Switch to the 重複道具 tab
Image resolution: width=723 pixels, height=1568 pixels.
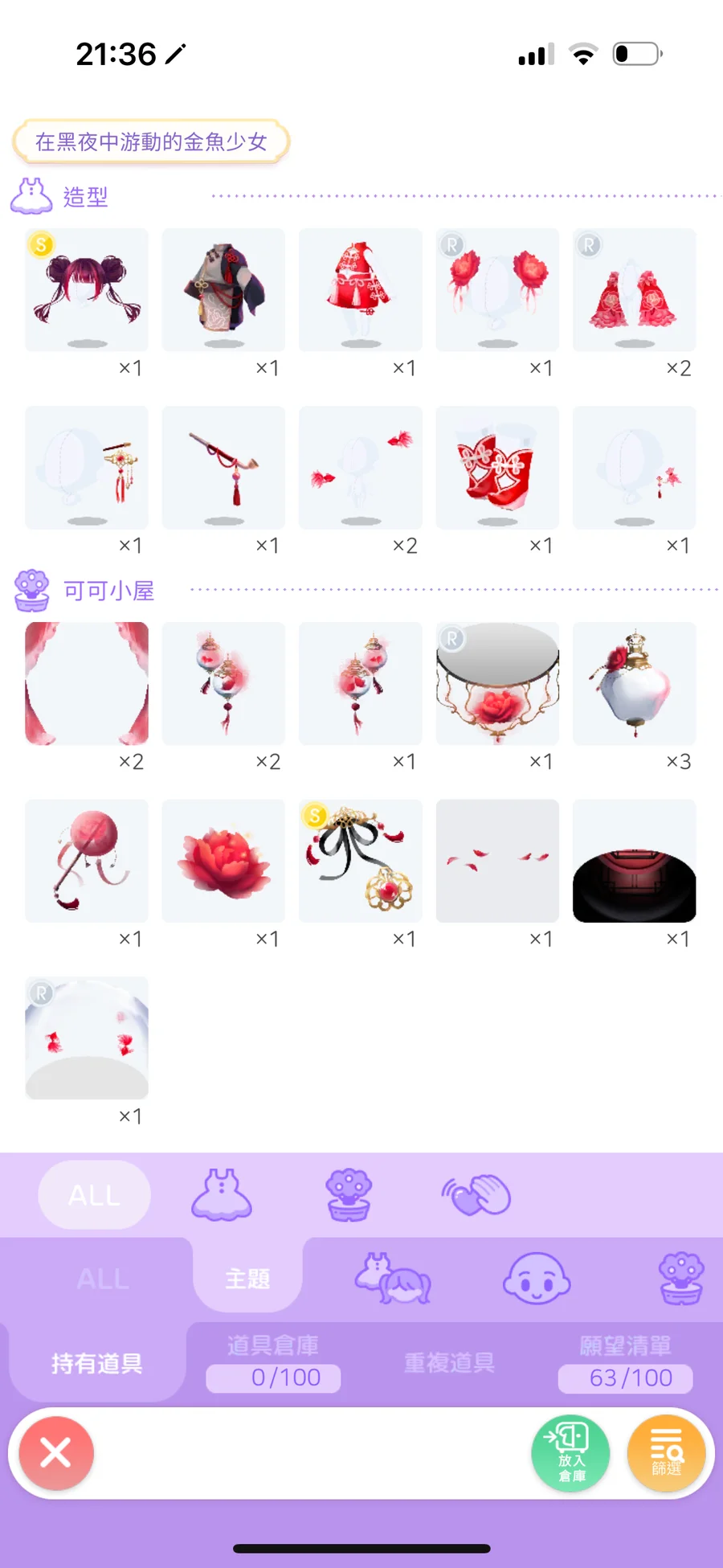(x=449, y=1362)
